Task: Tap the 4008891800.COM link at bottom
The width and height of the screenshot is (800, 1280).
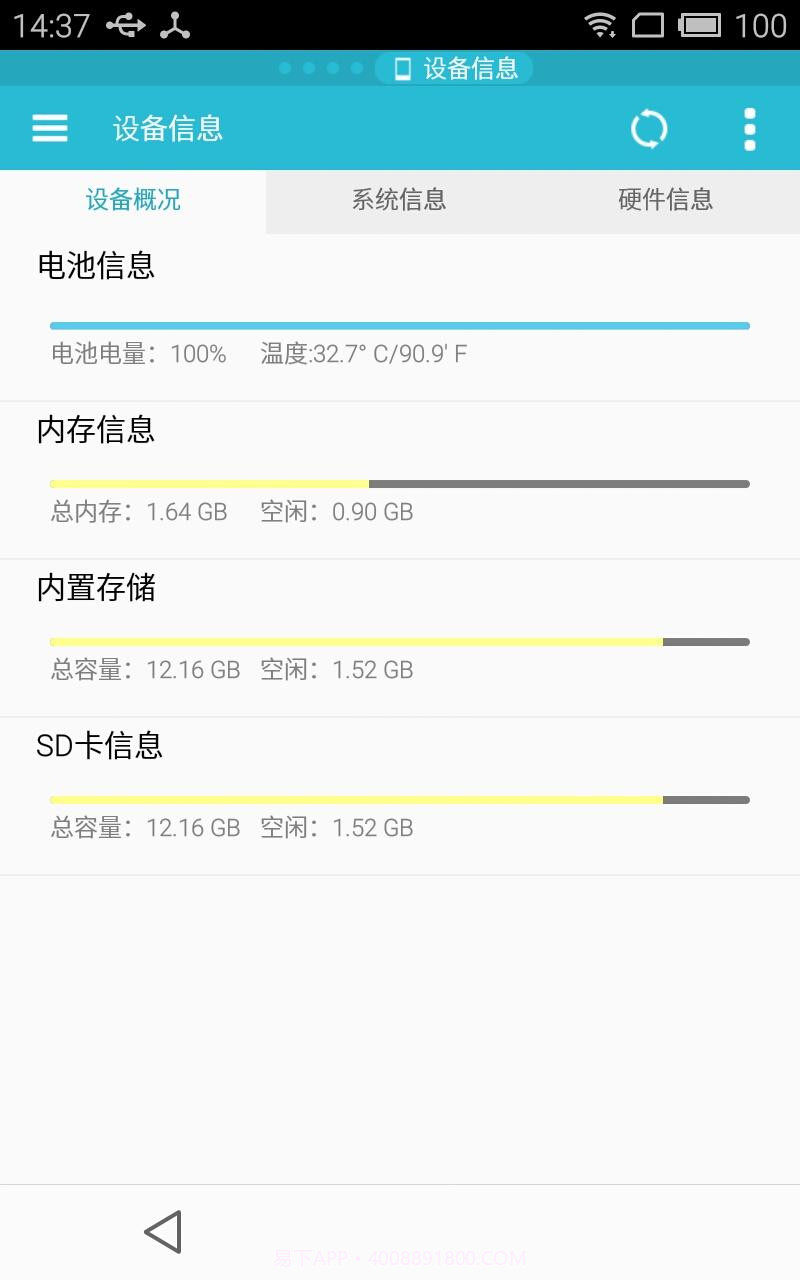Action: [x=445, y=1258]
